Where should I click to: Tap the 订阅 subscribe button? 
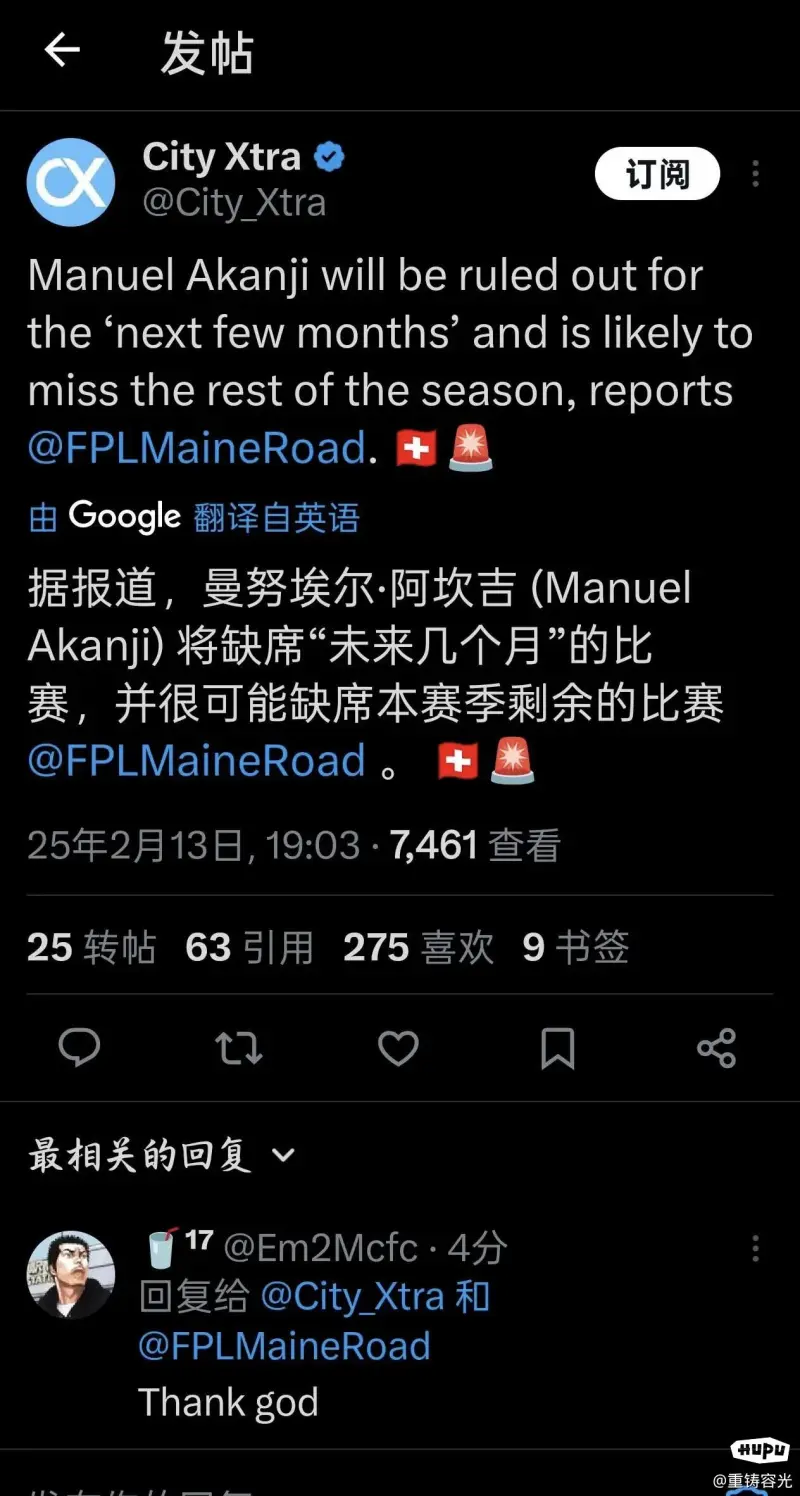point(657,174)
